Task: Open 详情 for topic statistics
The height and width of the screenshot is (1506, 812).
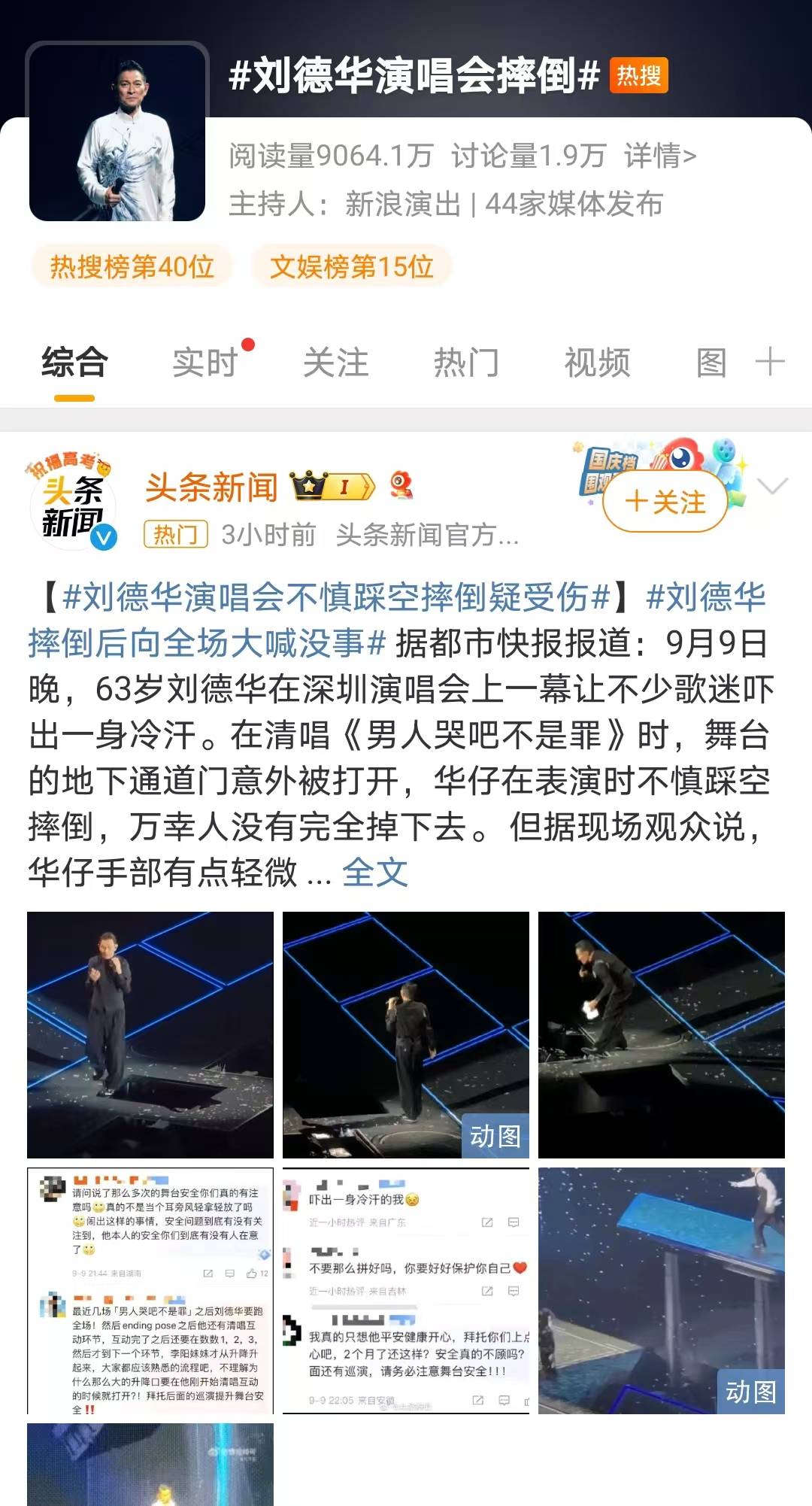Action: (x=659, y=156)
